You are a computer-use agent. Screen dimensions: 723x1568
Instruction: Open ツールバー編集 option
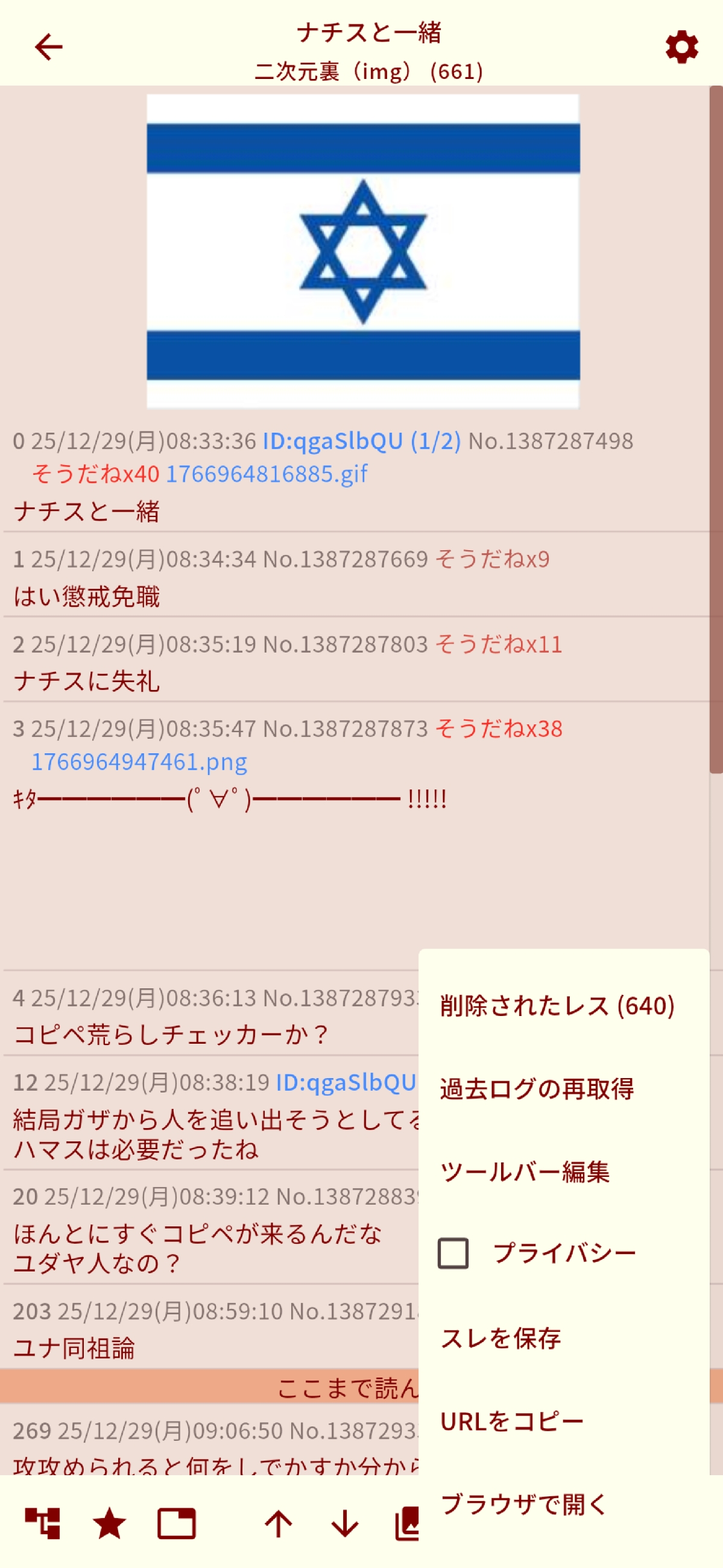click(525, 1171)
